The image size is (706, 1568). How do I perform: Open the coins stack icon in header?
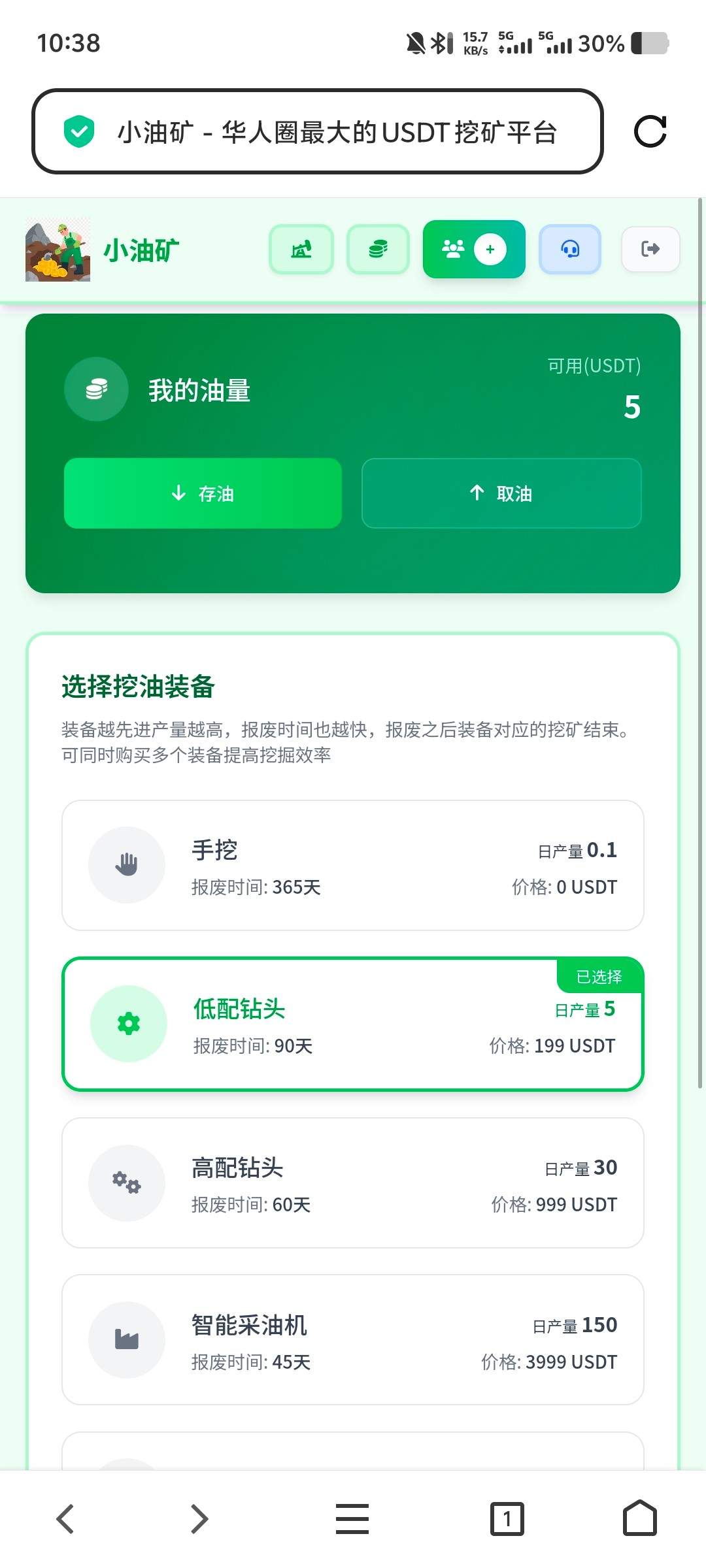pyautogui.click(x=378, y=249)
